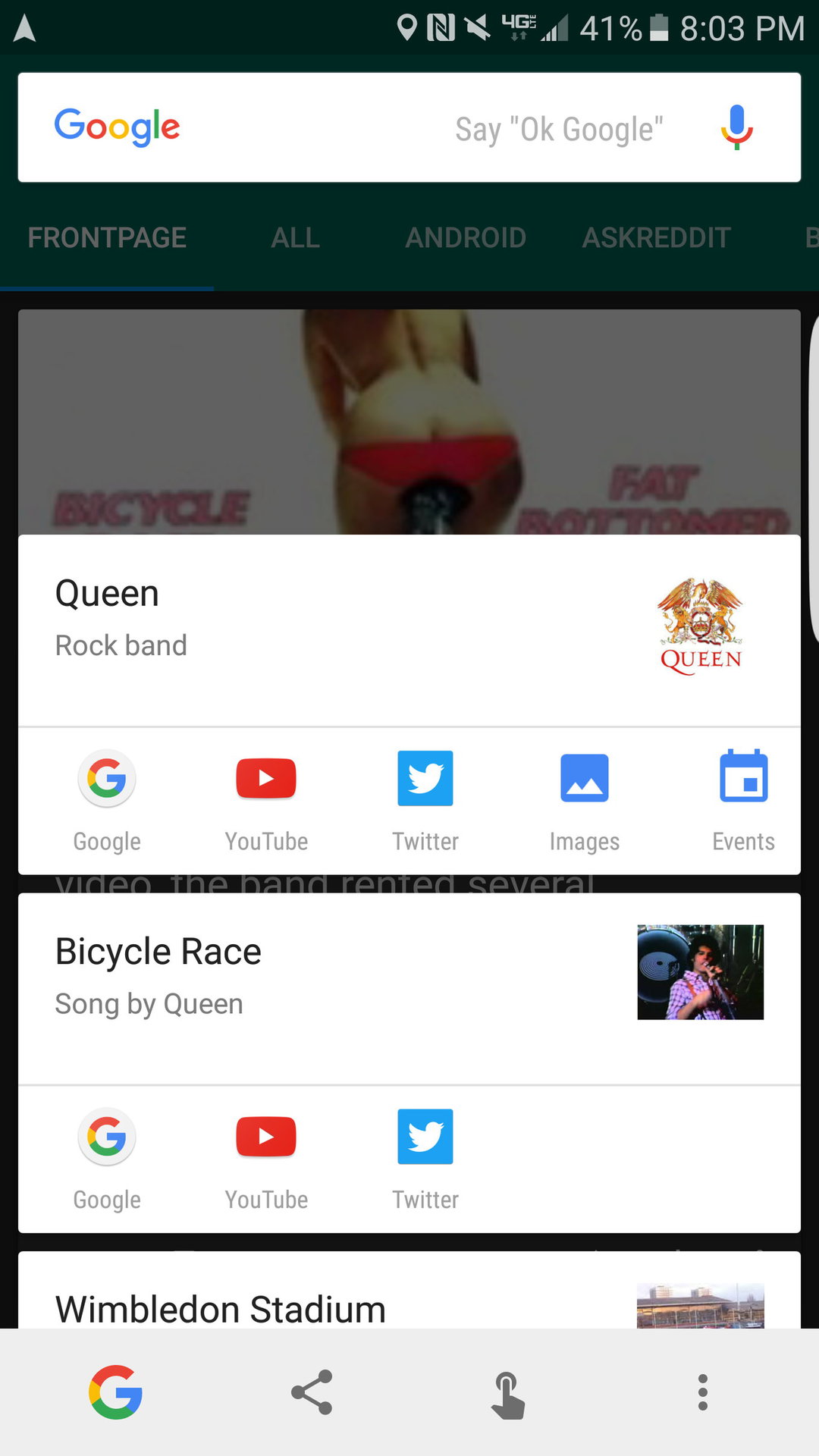This screenshot has width=819, height=1456.
Task: Switch to the ANDROID tab
Action: (466, 238)
